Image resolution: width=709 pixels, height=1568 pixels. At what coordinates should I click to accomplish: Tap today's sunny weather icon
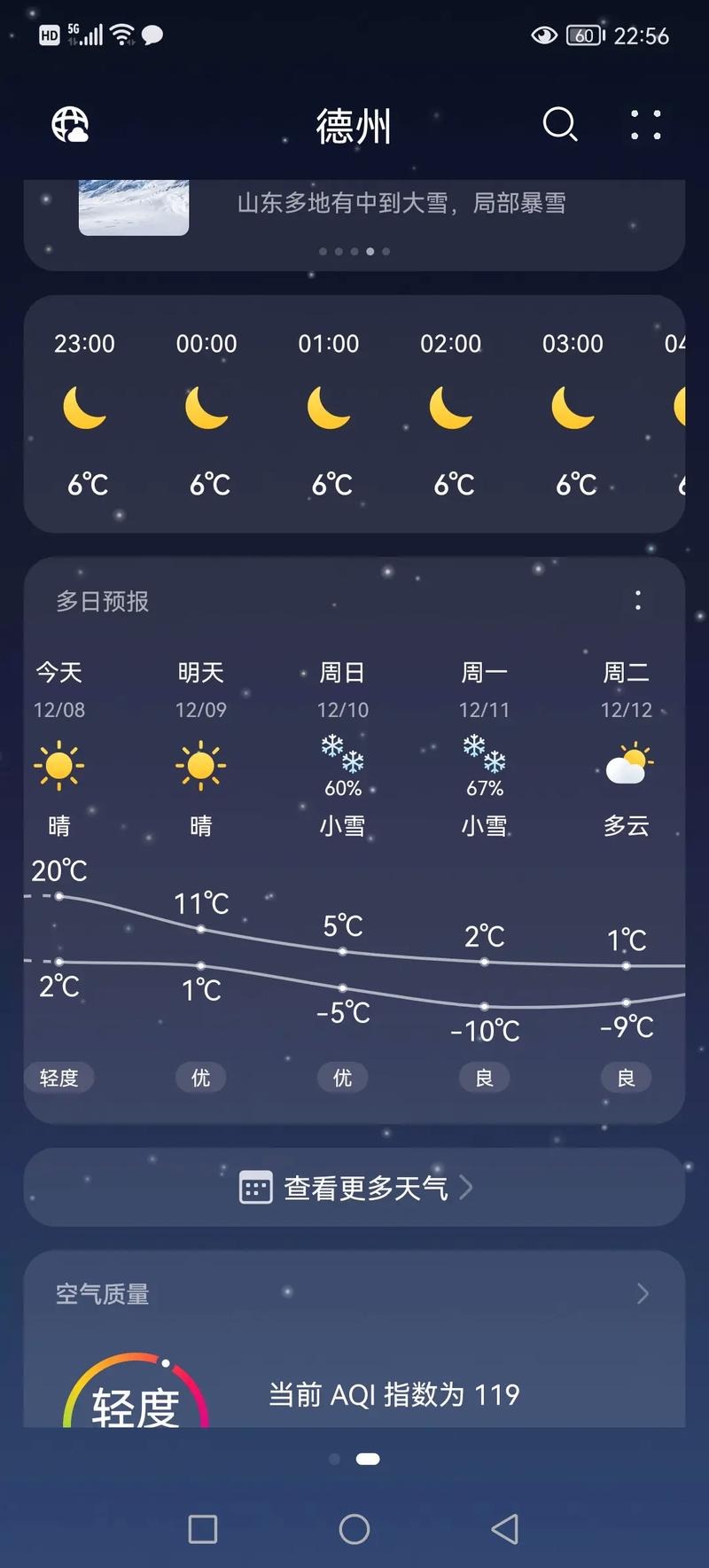tap(59, 763)
